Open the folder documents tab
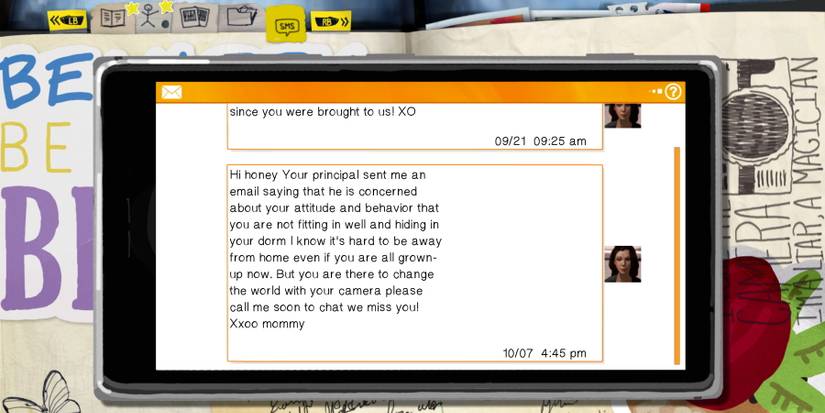The image size is (825, 413). click(x=241, y=16)
